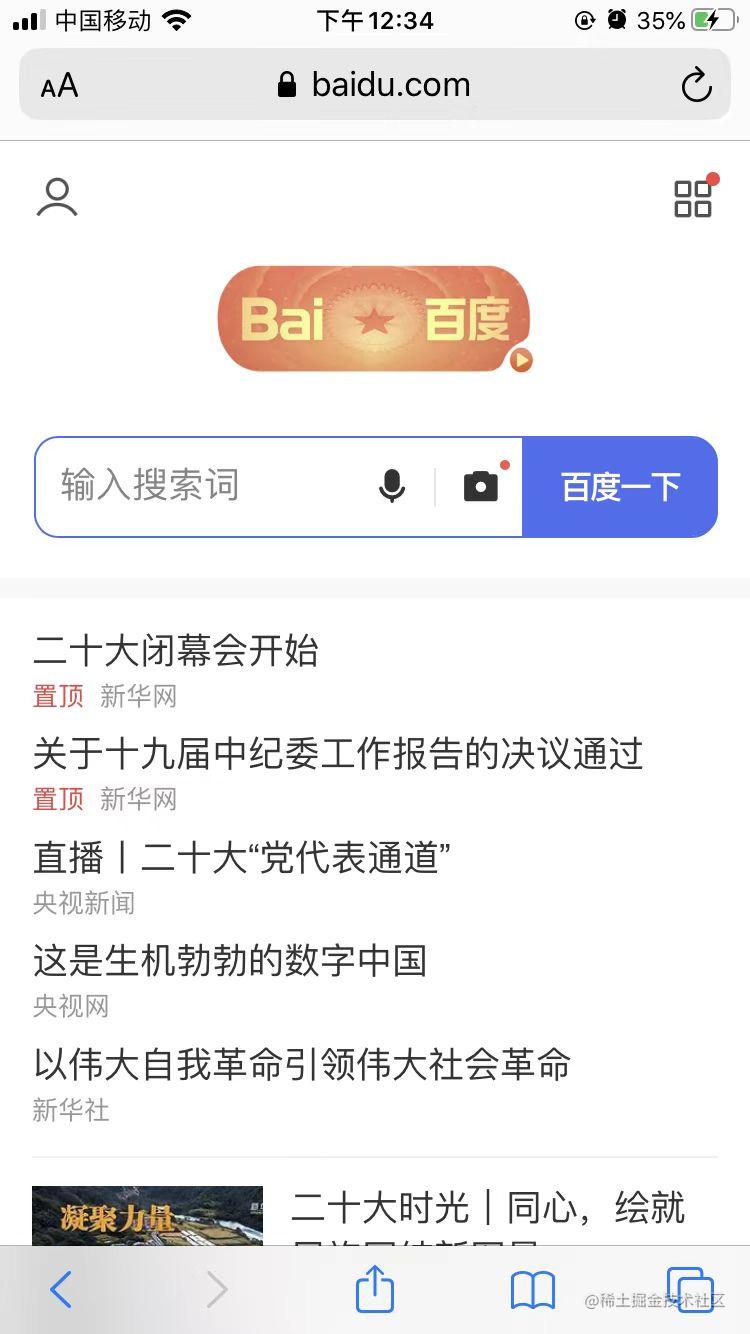Tap the baidu.com address bar
The height and width of the screenshot is (1334, 750).
[375, 85]
